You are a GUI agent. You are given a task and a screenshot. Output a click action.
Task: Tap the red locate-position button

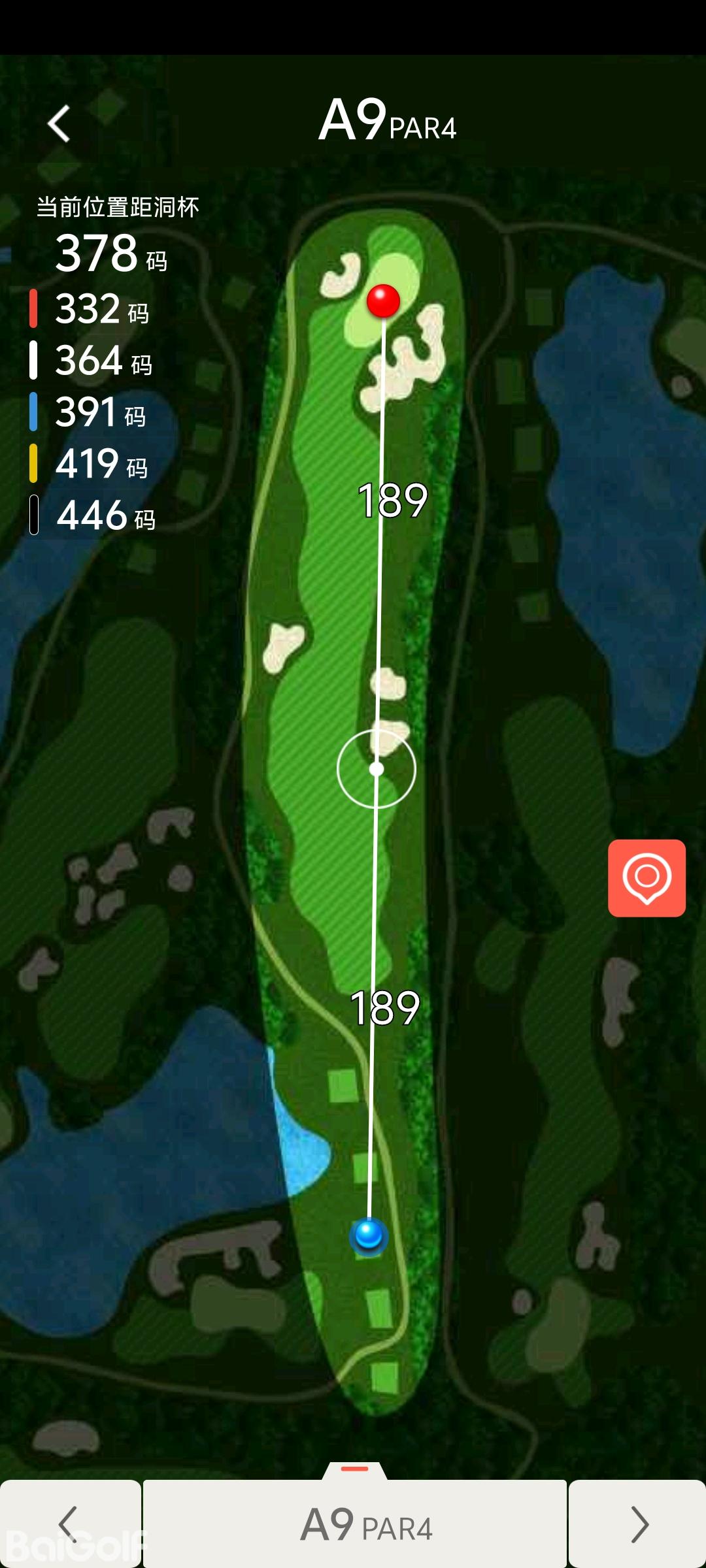pos(647,877)
